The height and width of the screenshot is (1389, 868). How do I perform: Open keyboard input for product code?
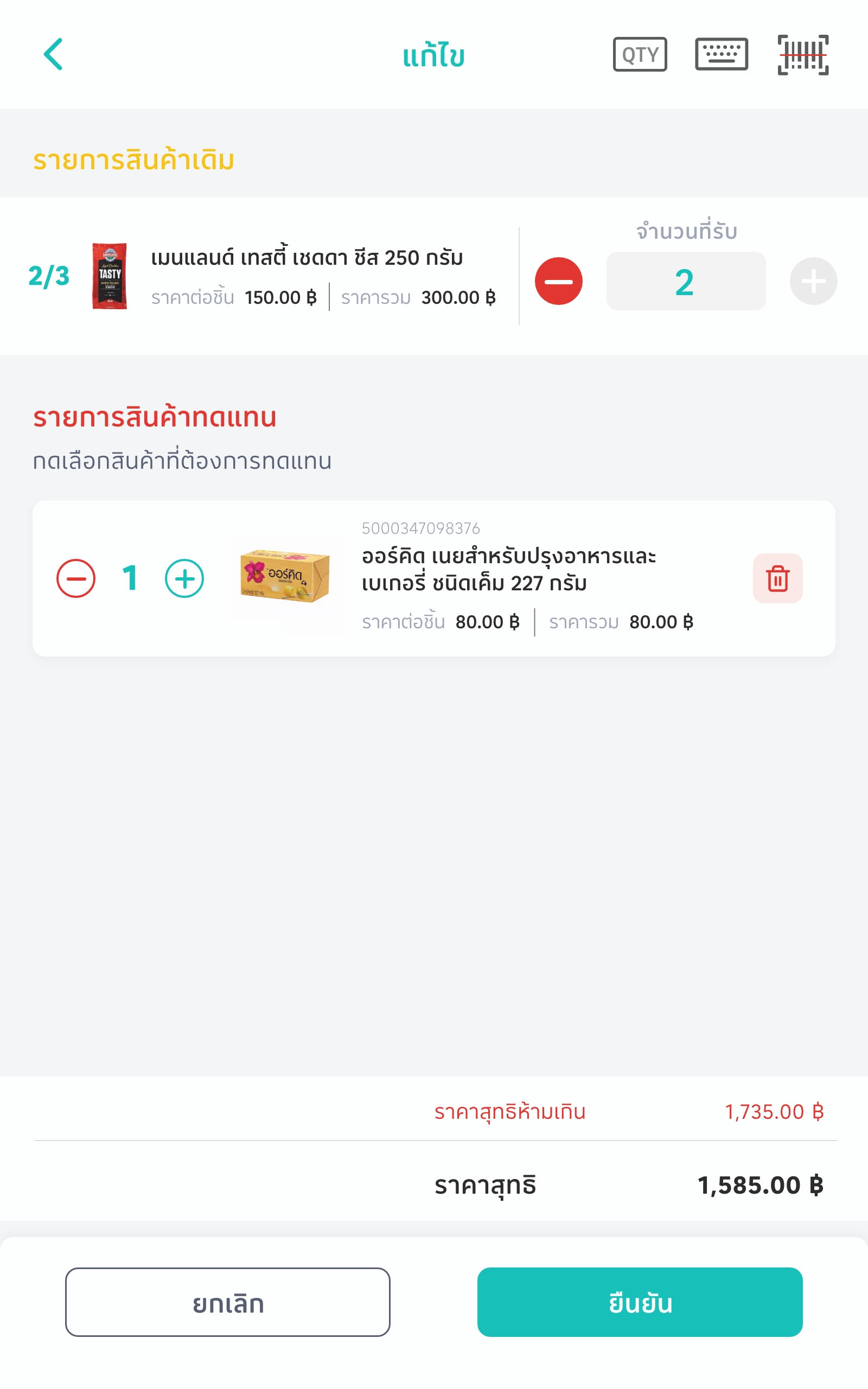click(721, 54)
